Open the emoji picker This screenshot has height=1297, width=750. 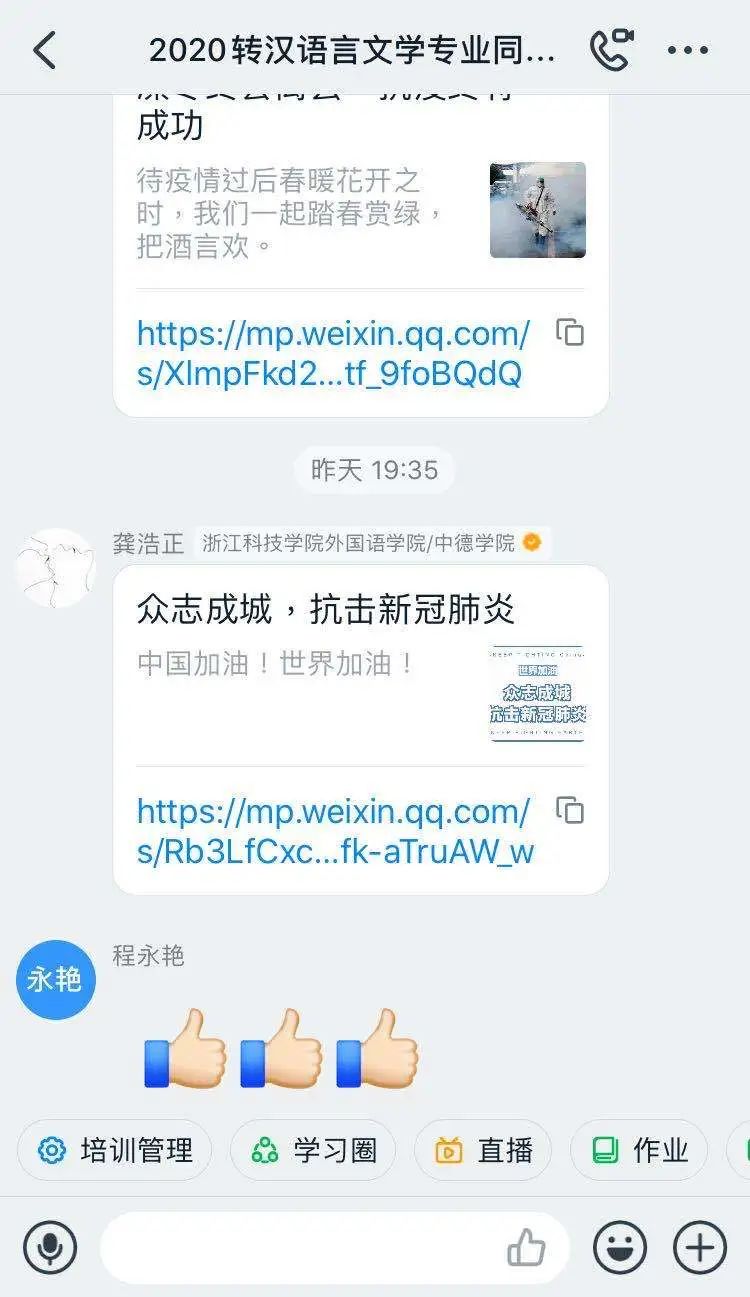pyautogui.click(x=620, y=1248)
